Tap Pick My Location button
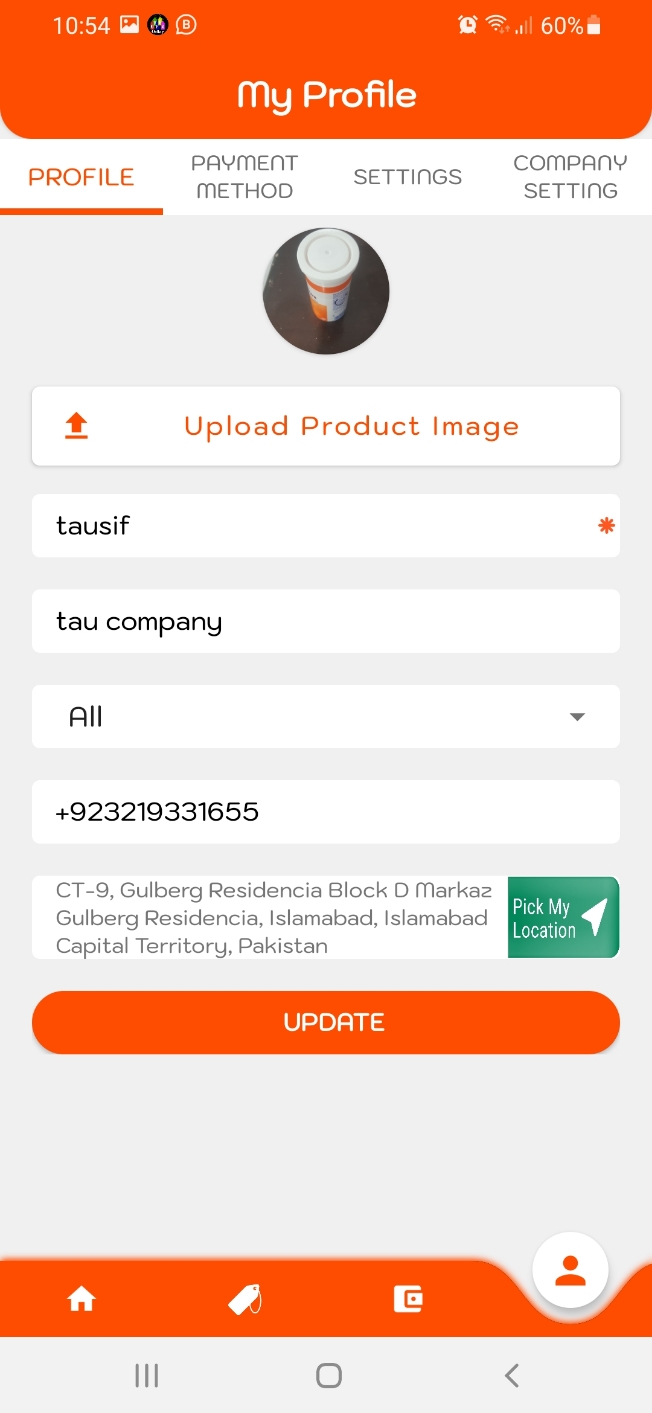The image size is (652, 1413). (563, 917)
